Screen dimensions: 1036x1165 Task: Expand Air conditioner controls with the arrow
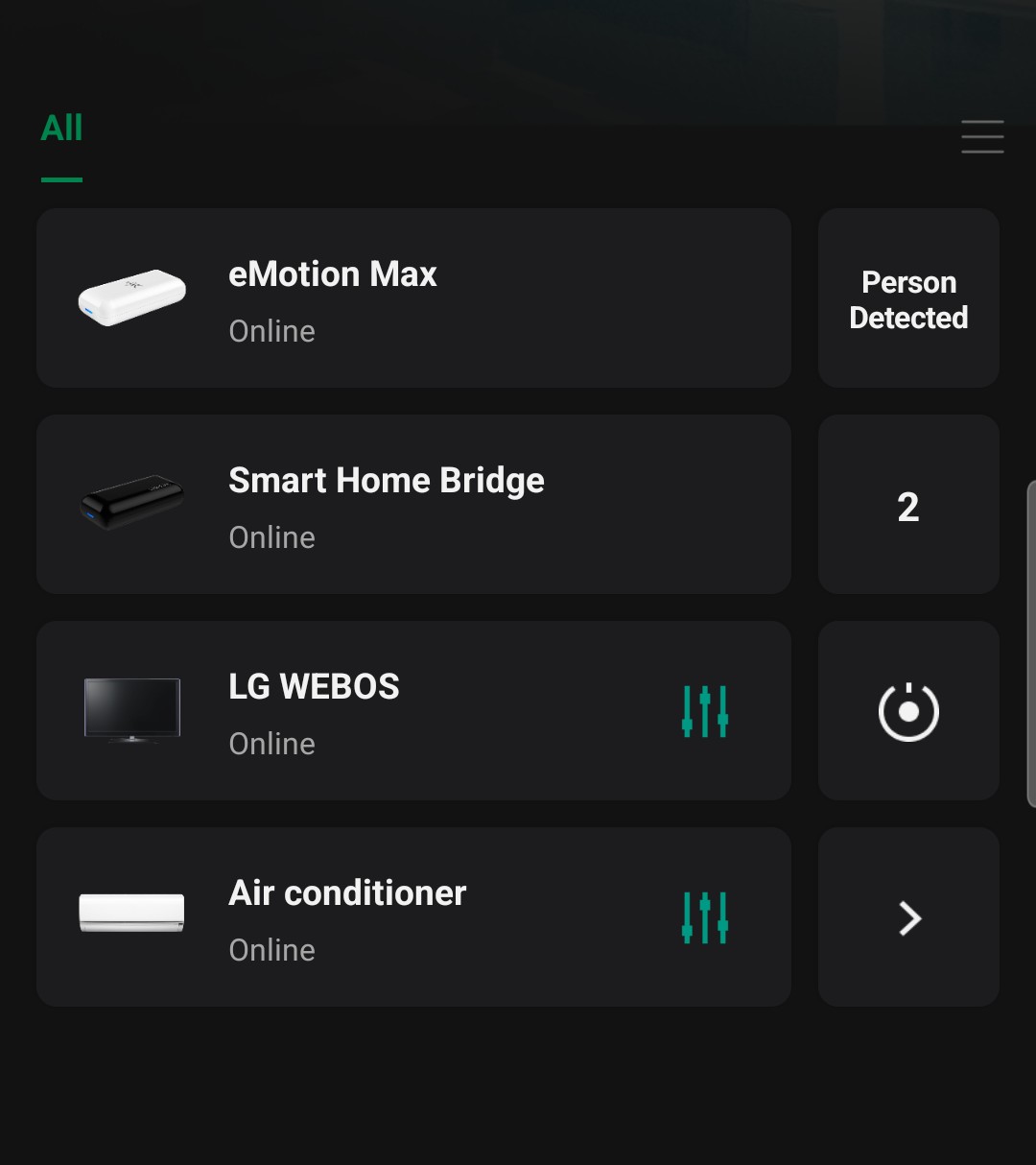click(908, 917)
